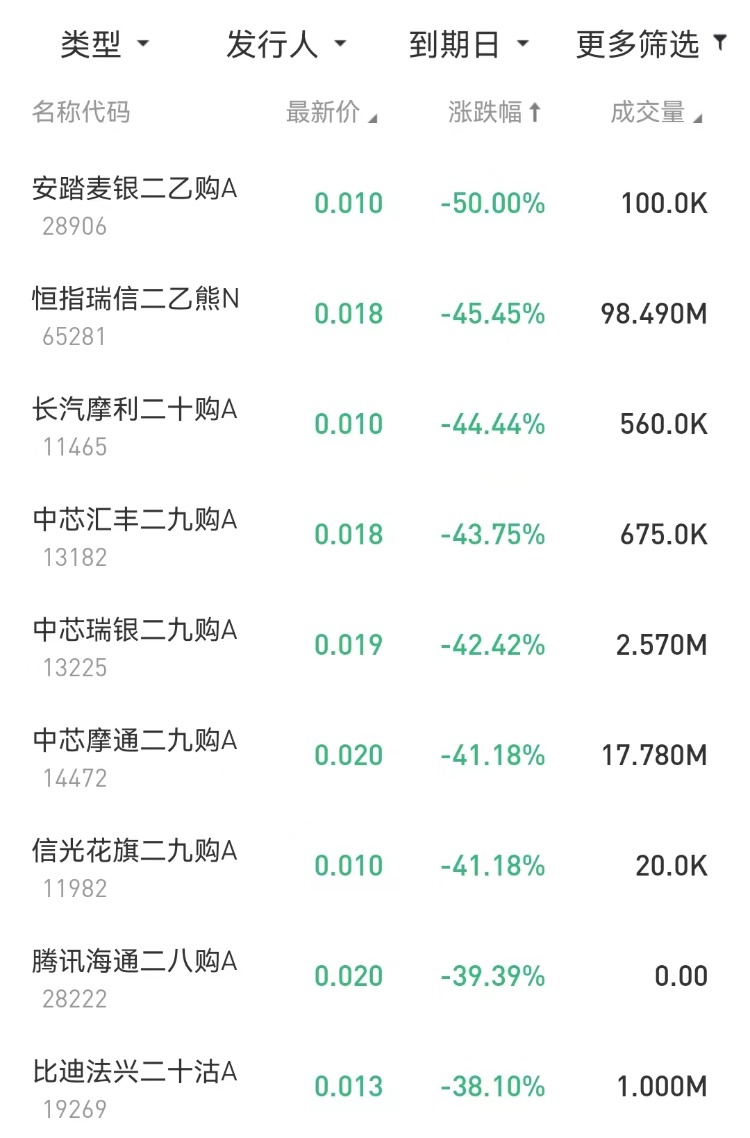Open 更多筛选 filter options
The height and width of the screenshot is (1138, 750).
click(x=650, y=45)
